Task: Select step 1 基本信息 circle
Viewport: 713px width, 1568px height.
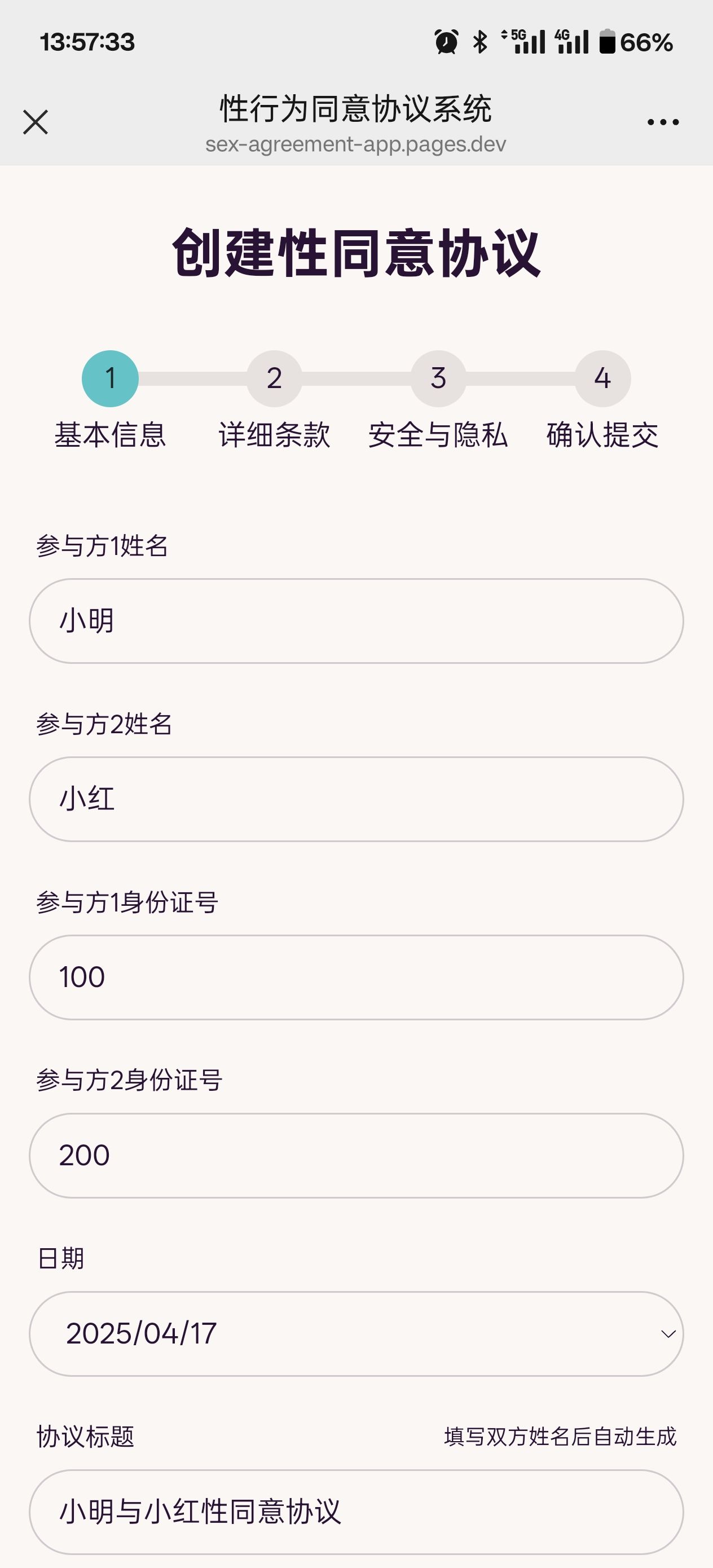Action: (110, 378)
